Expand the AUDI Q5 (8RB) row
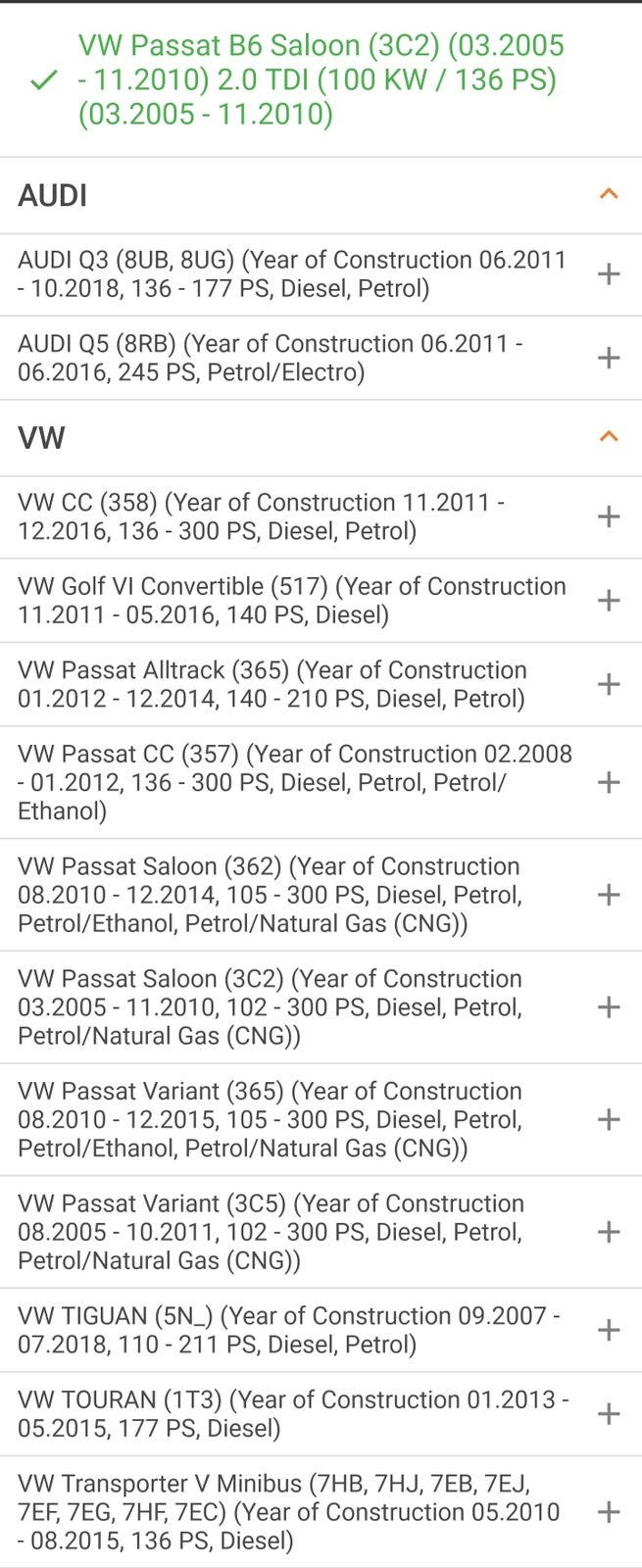Viewport: 642px width, 1568px height. point(609,358)
